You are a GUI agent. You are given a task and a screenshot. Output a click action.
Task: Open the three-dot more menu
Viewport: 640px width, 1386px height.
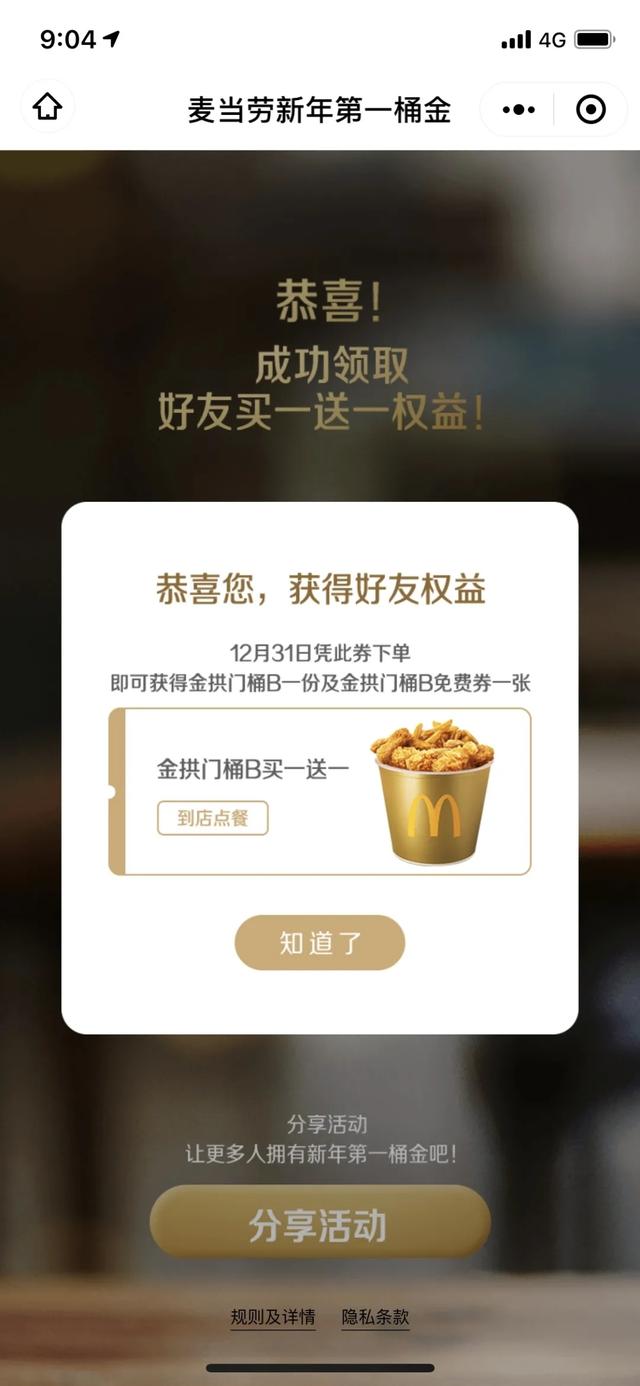pos(518,109)
